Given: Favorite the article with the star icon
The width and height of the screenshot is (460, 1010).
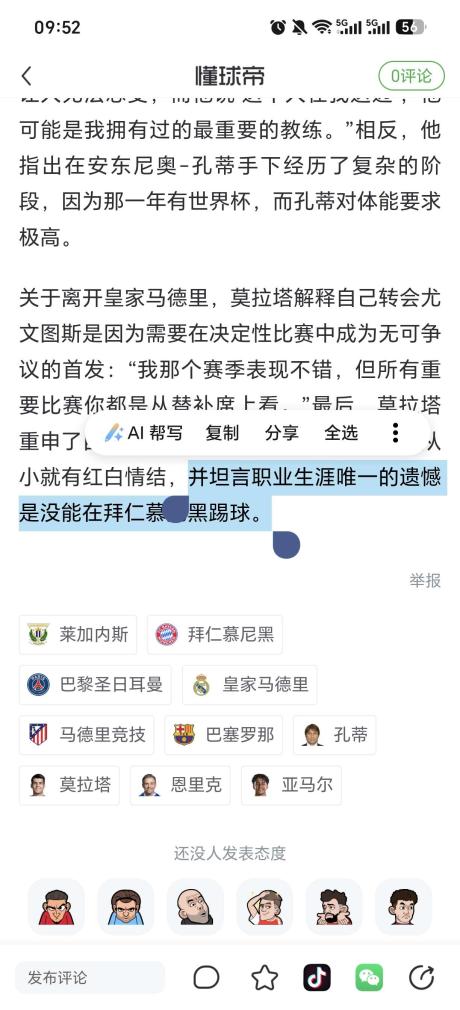Looking at the screenshot, I should point(264,978).
